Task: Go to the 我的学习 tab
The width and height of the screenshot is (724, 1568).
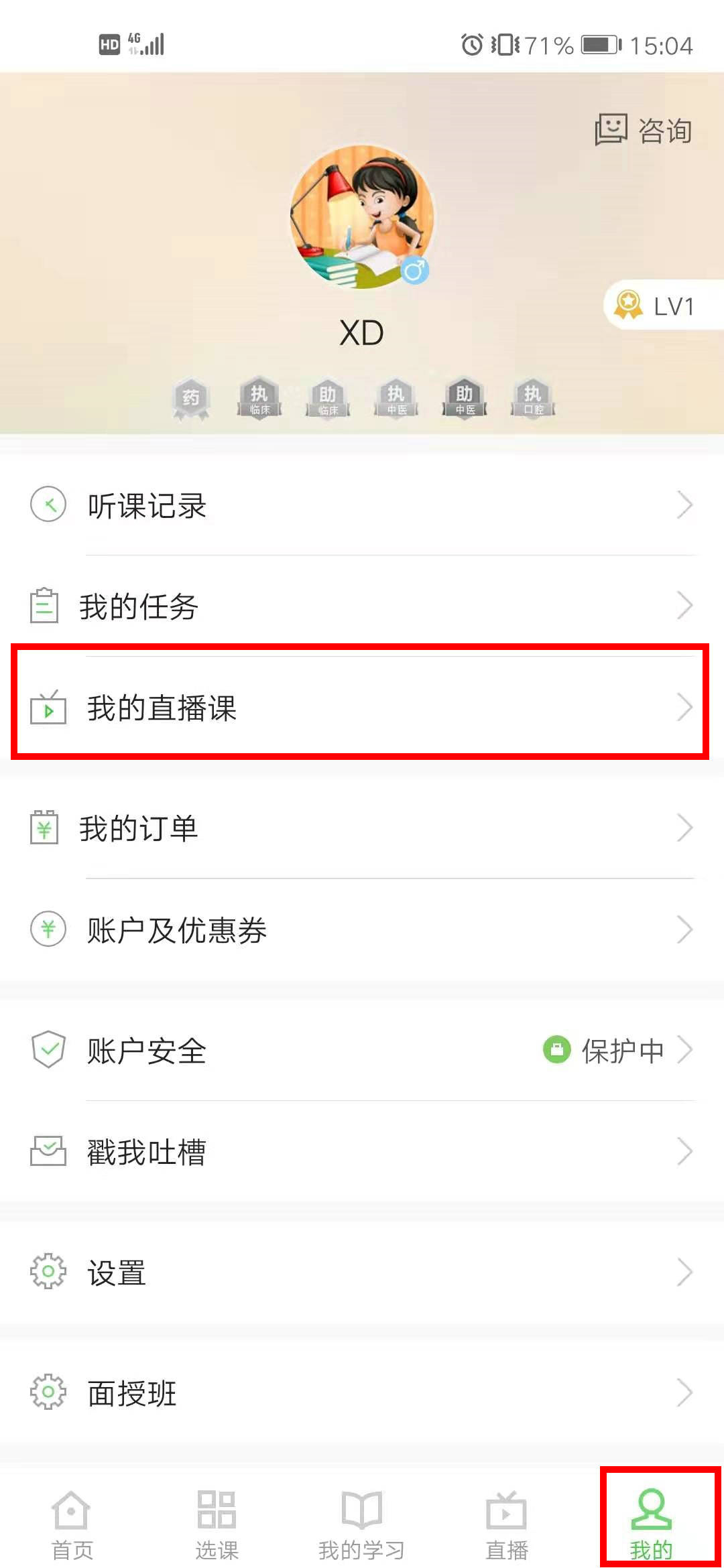Action: click(x=361, y=1524)
